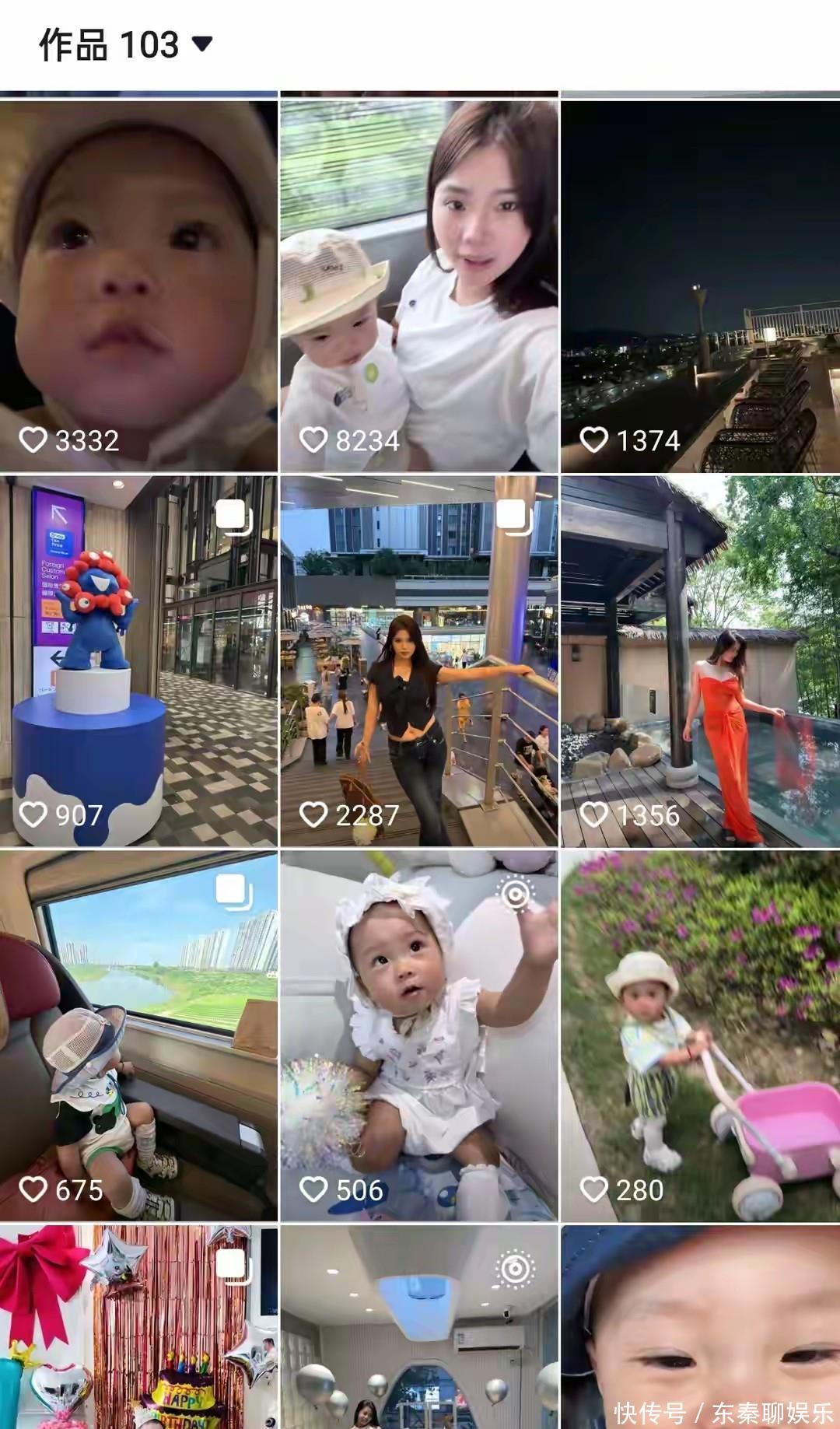Open the mother and baby selfie with 8234 likes
This screenshot has width=840, height=1429.
point(419,285)
